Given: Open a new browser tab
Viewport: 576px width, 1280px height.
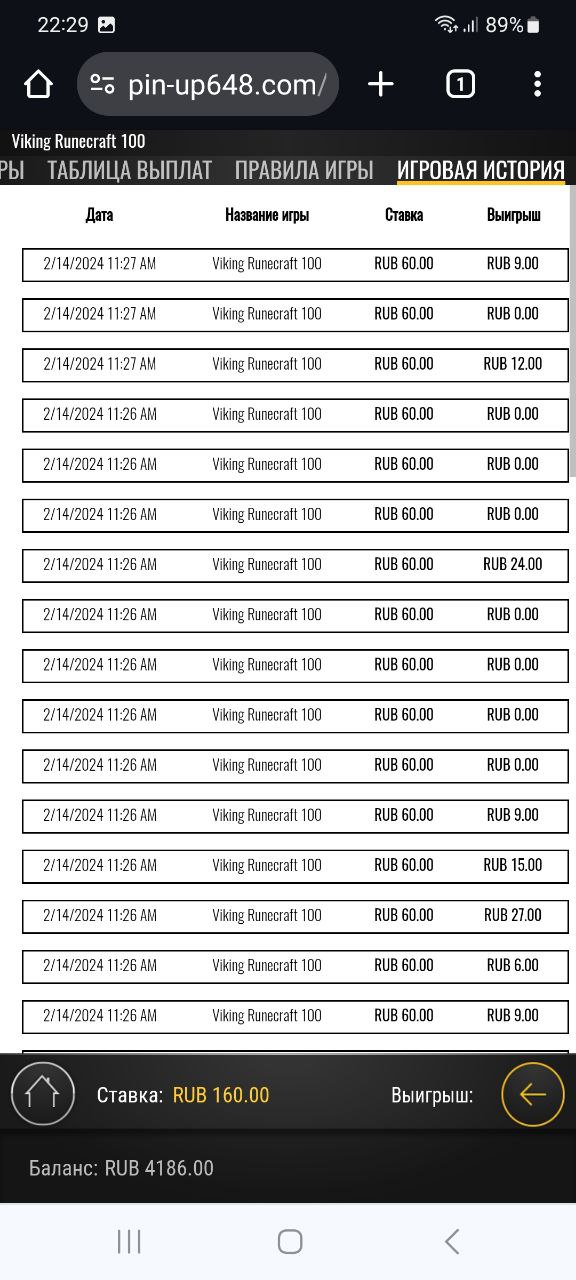Looking at the screenshot, I should tap(381, 85).
